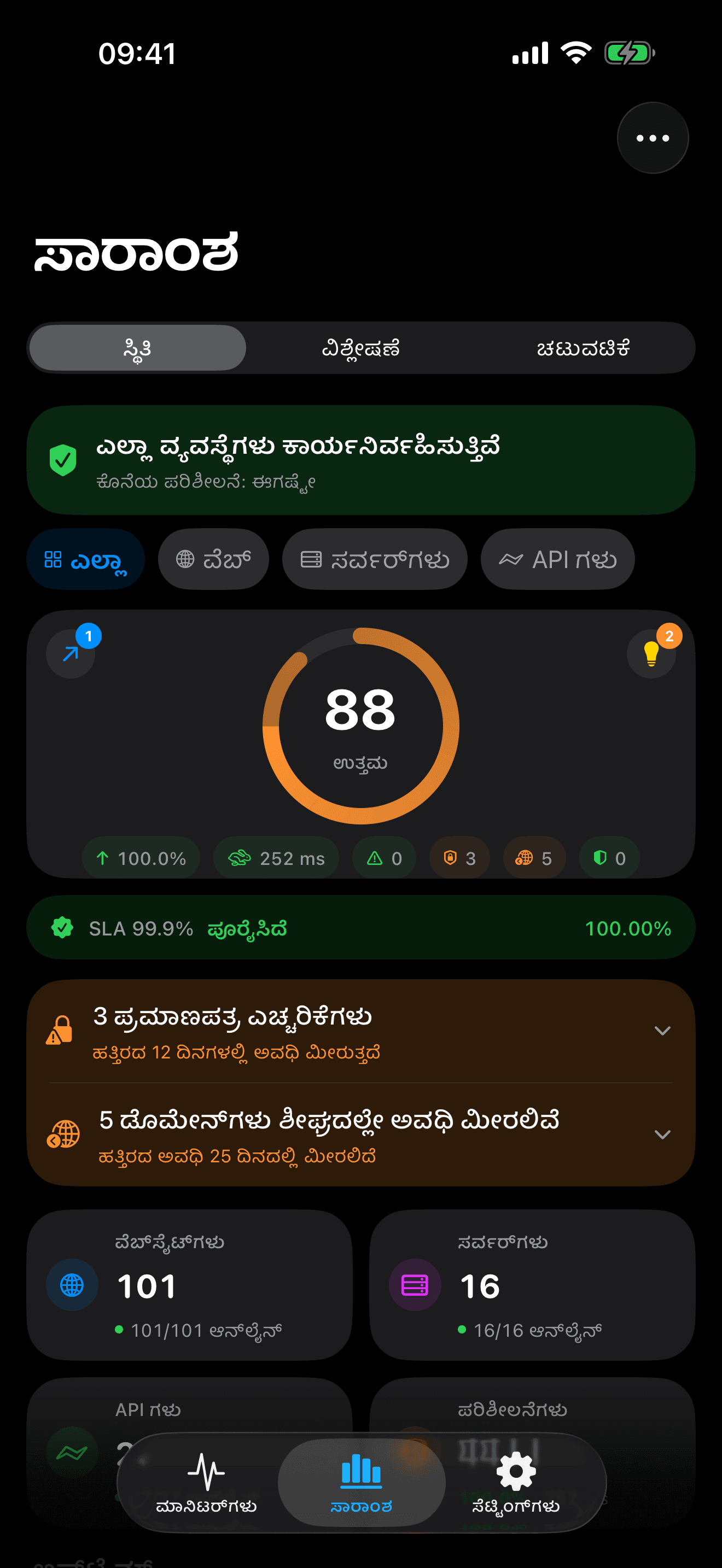This screenshot has height=1568, width=722.
Task: Tap the green shield in status banner
Action: [x=63, y=461]
